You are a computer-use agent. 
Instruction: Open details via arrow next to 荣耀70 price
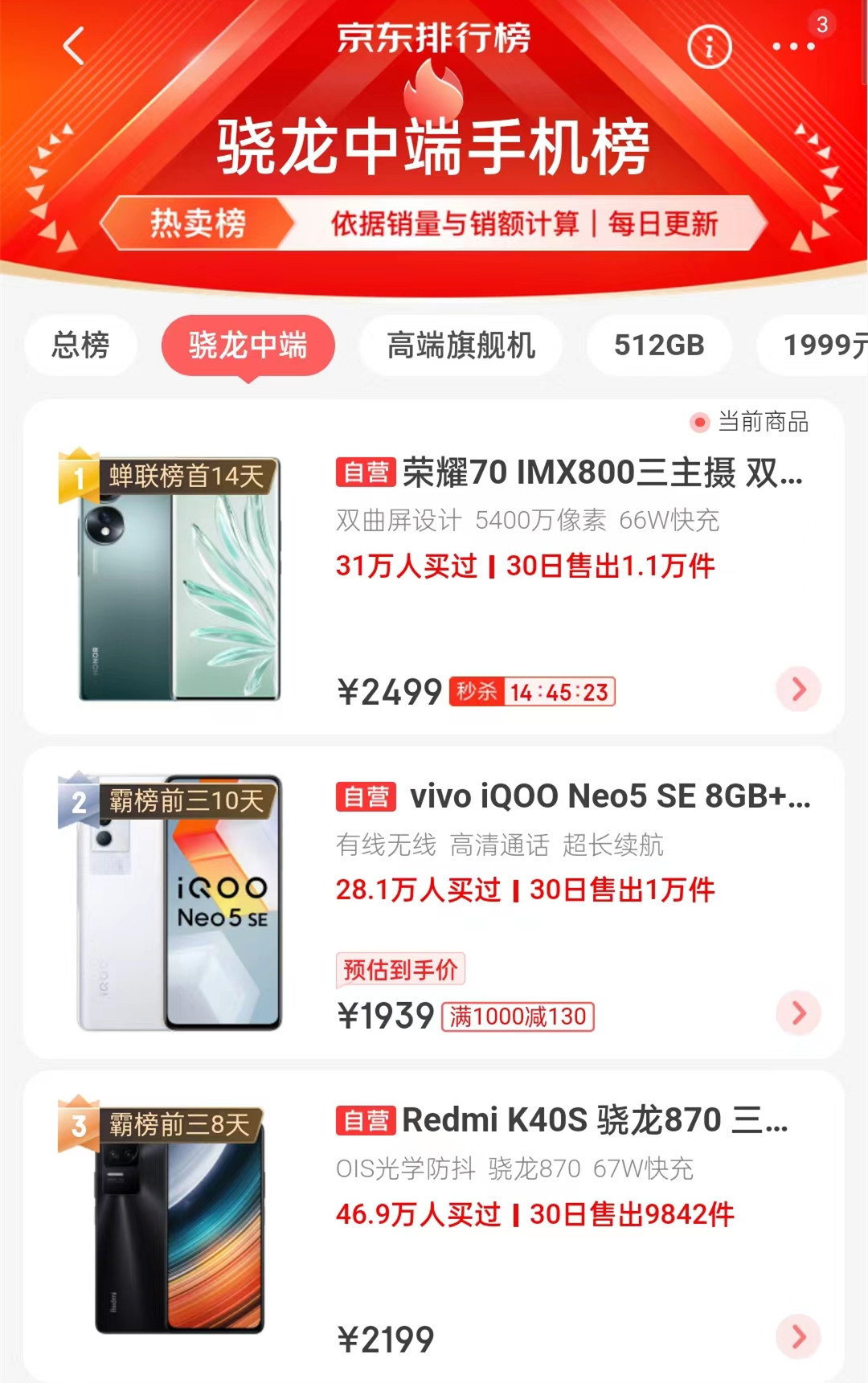coord(797,689)
